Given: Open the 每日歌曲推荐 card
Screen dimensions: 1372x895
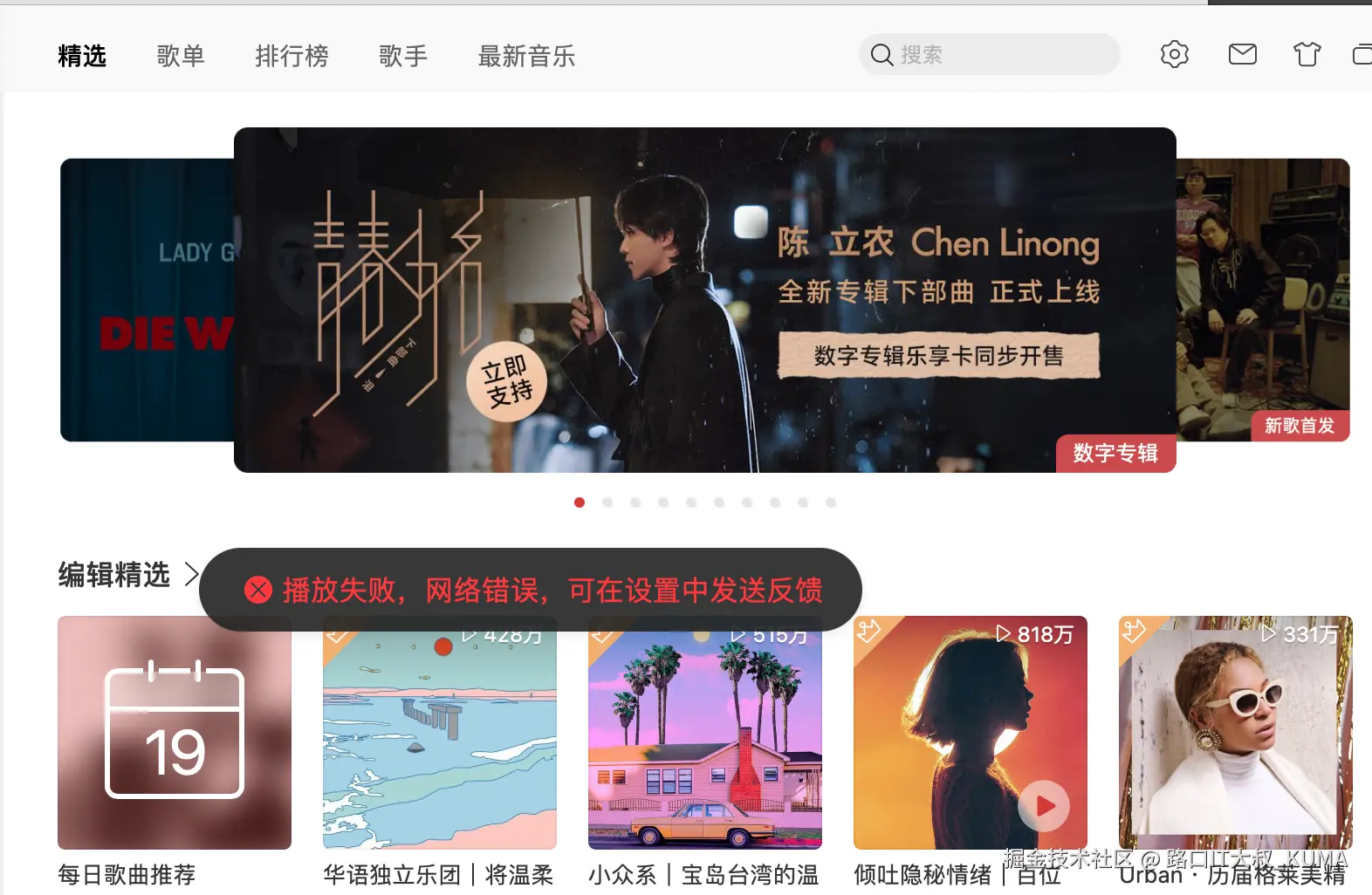Looking at the screenshot, I should (x=175, y=733).
